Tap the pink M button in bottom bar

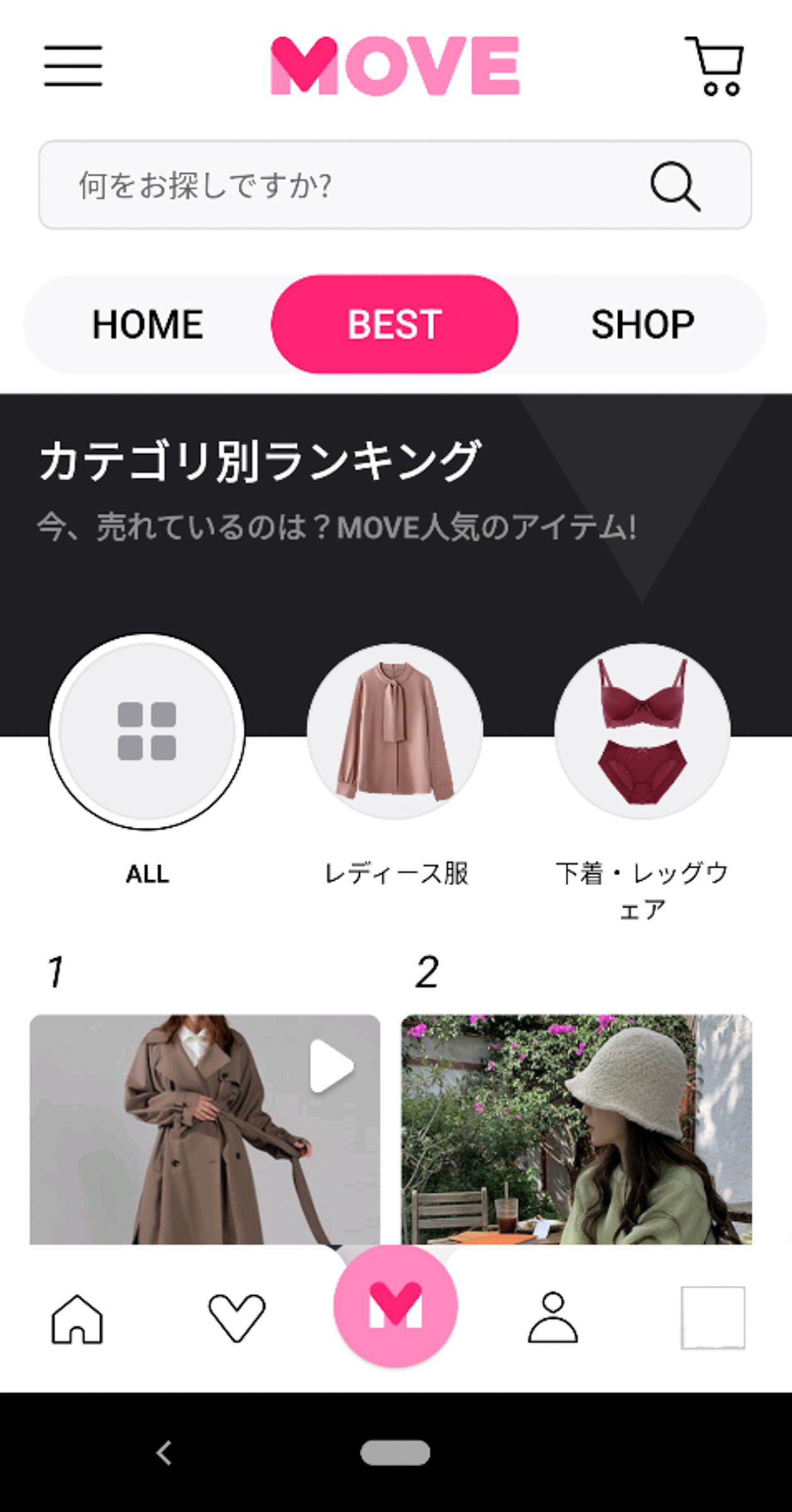(x=396, y=1304)
